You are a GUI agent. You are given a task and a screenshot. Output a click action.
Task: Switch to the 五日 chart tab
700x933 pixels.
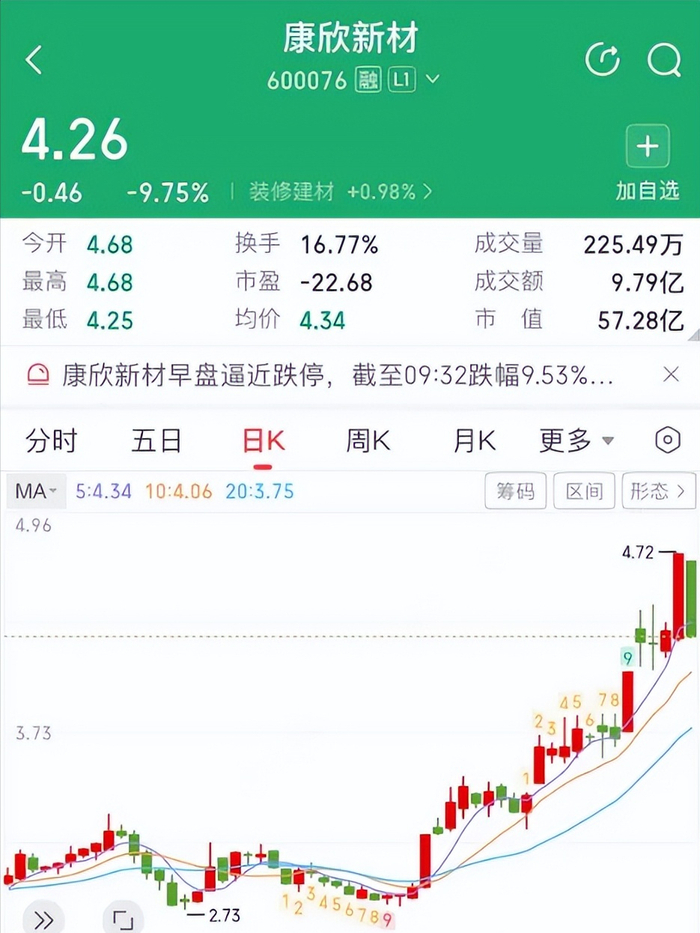click(157, 440)
